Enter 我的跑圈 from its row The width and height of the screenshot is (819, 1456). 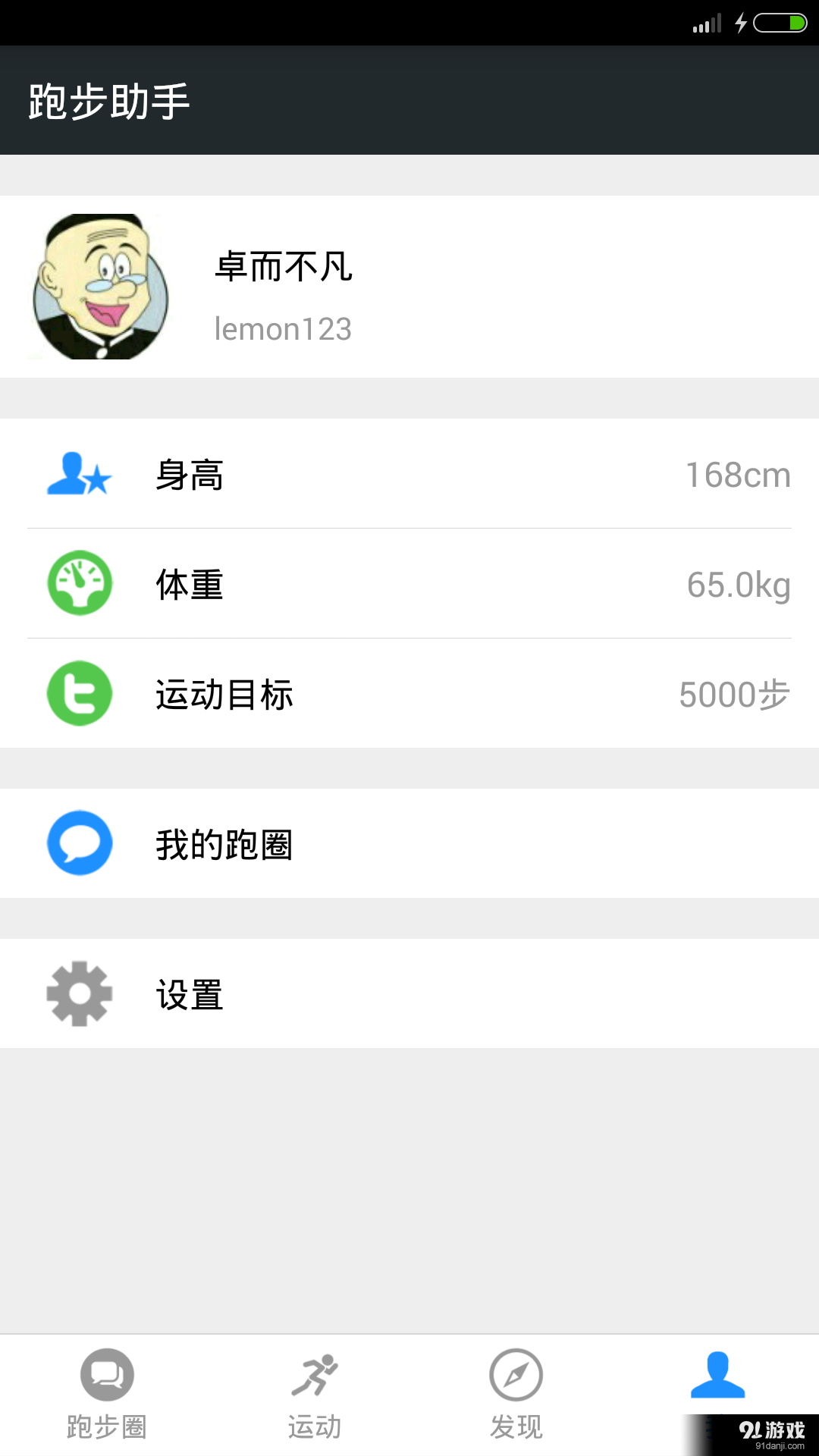click(409, 843)
